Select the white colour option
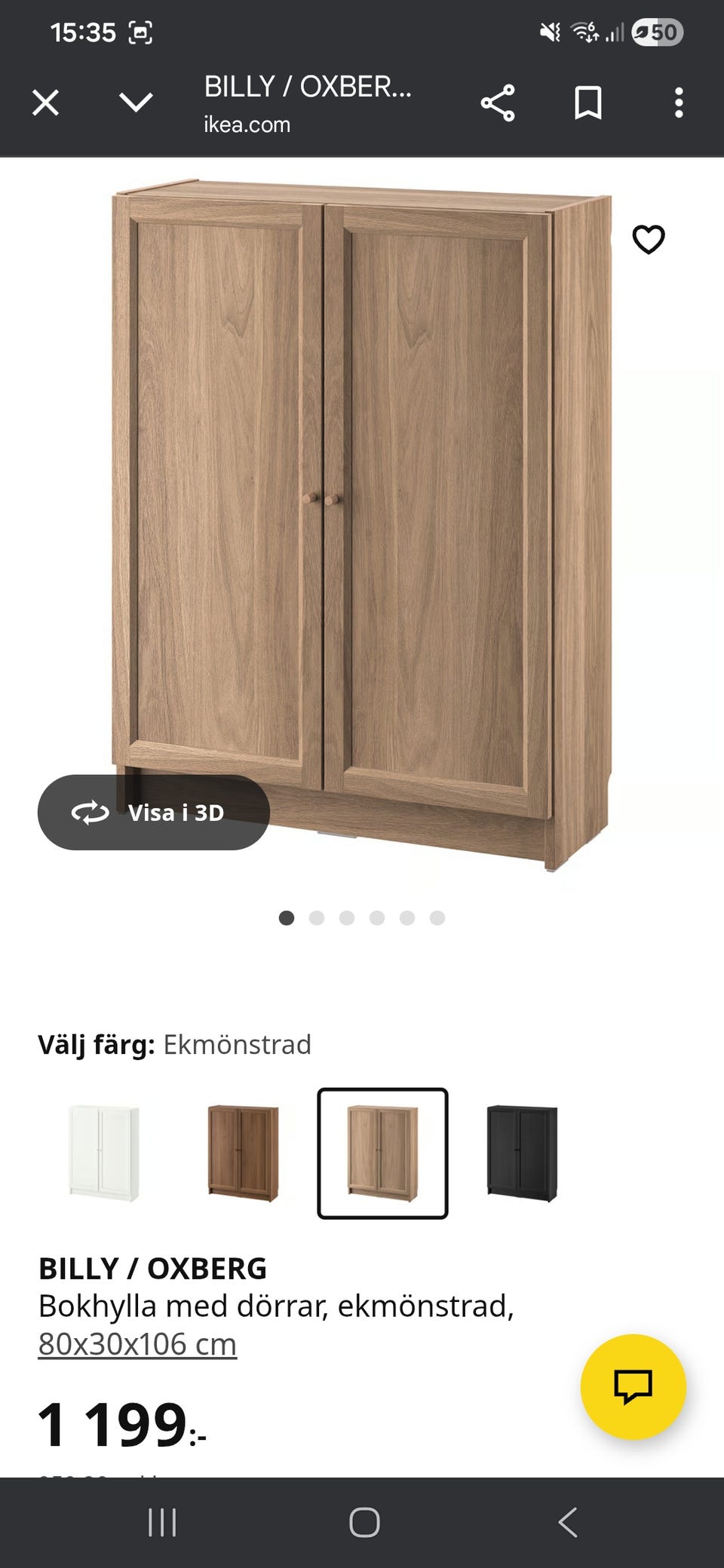Screen dimensions: 724x1568 click(x=104, y=1153)
